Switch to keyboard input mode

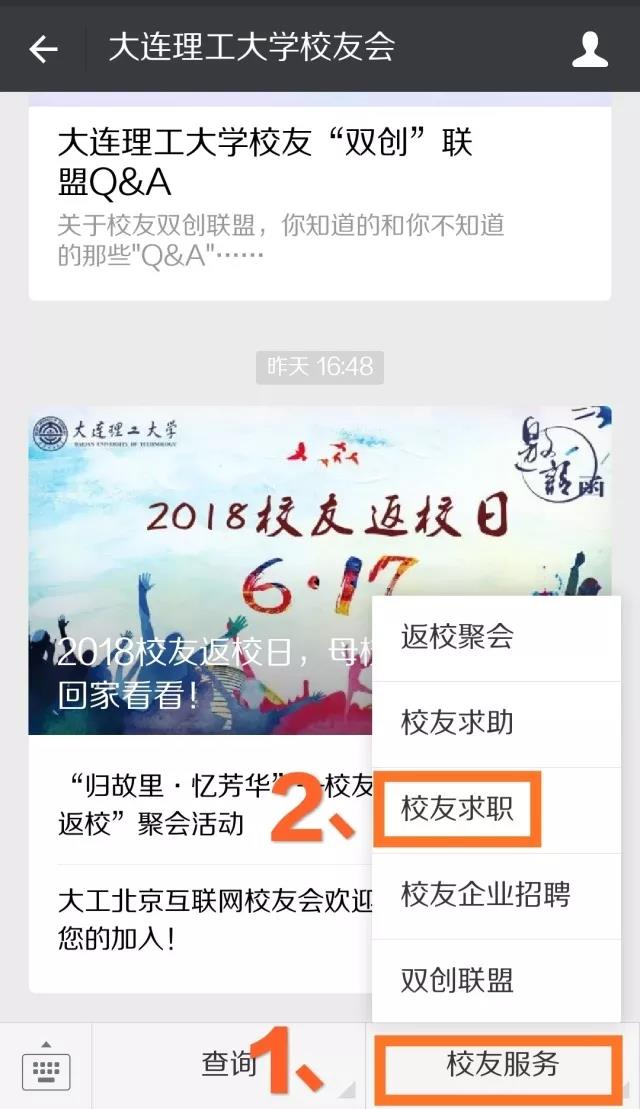click(46, 1067)
